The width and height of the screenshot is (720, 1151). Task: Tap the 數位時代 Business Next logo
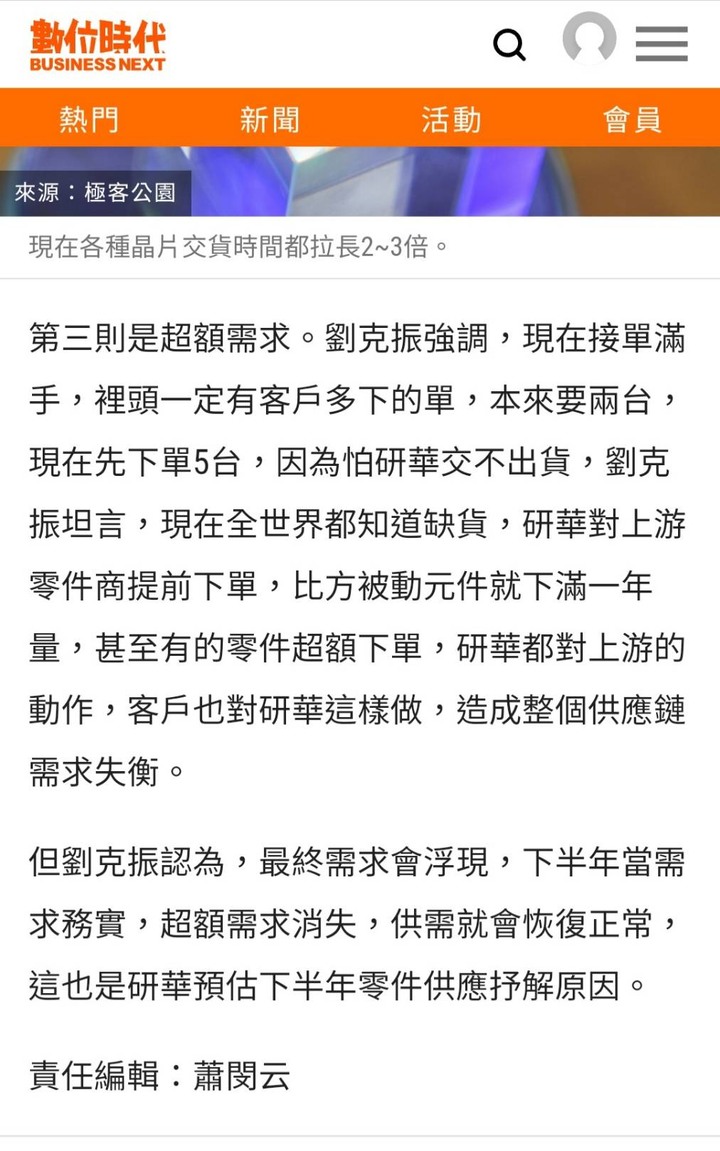tap(97, 45)
